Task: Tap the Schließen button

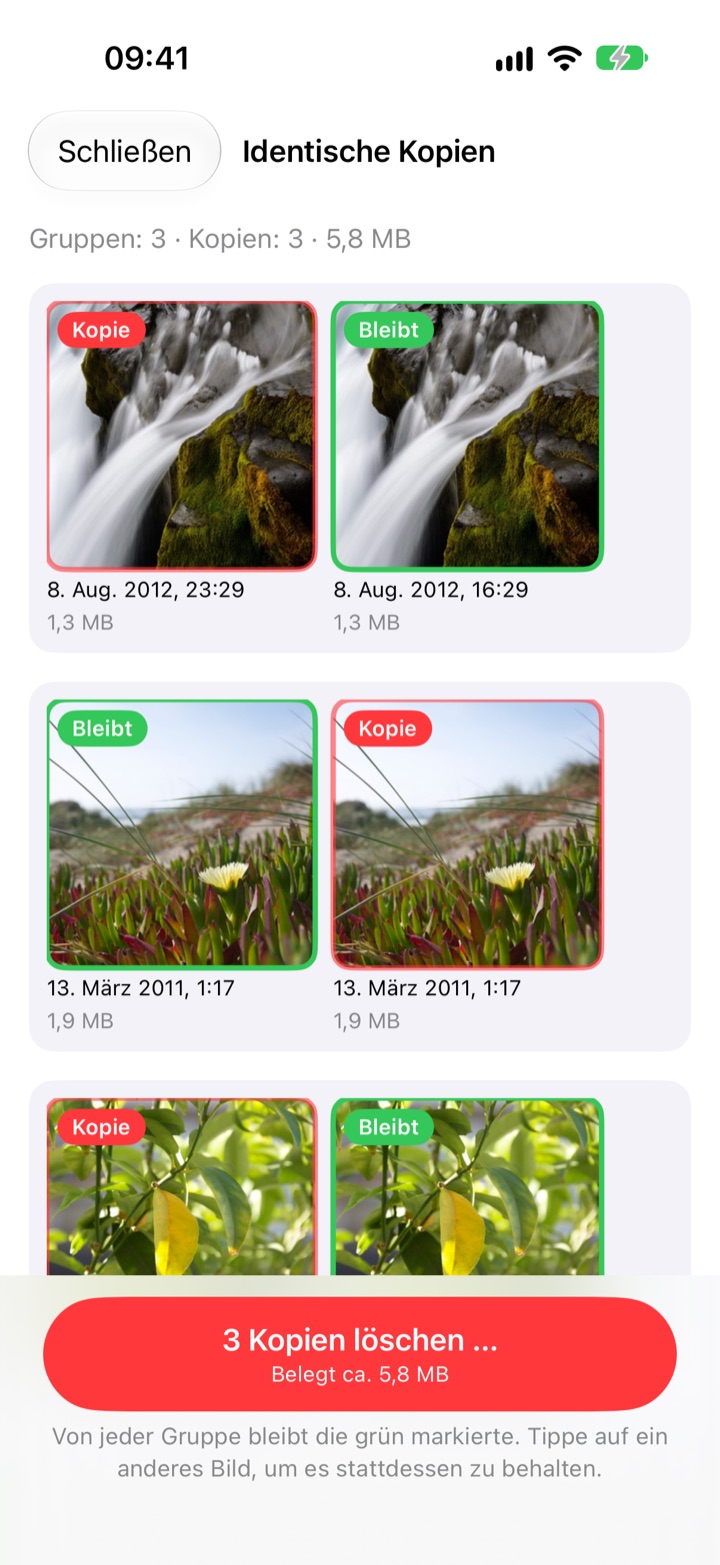Action: tap(124, 151)
